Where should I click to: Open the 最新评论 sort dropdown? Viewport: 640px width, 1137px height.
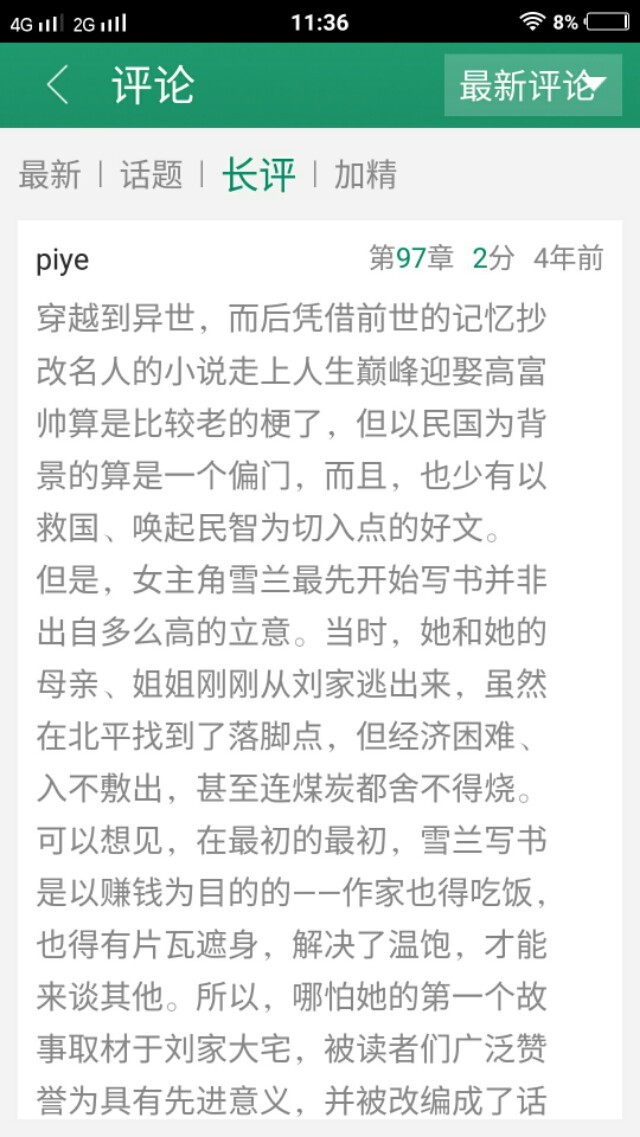click(532, 86)
